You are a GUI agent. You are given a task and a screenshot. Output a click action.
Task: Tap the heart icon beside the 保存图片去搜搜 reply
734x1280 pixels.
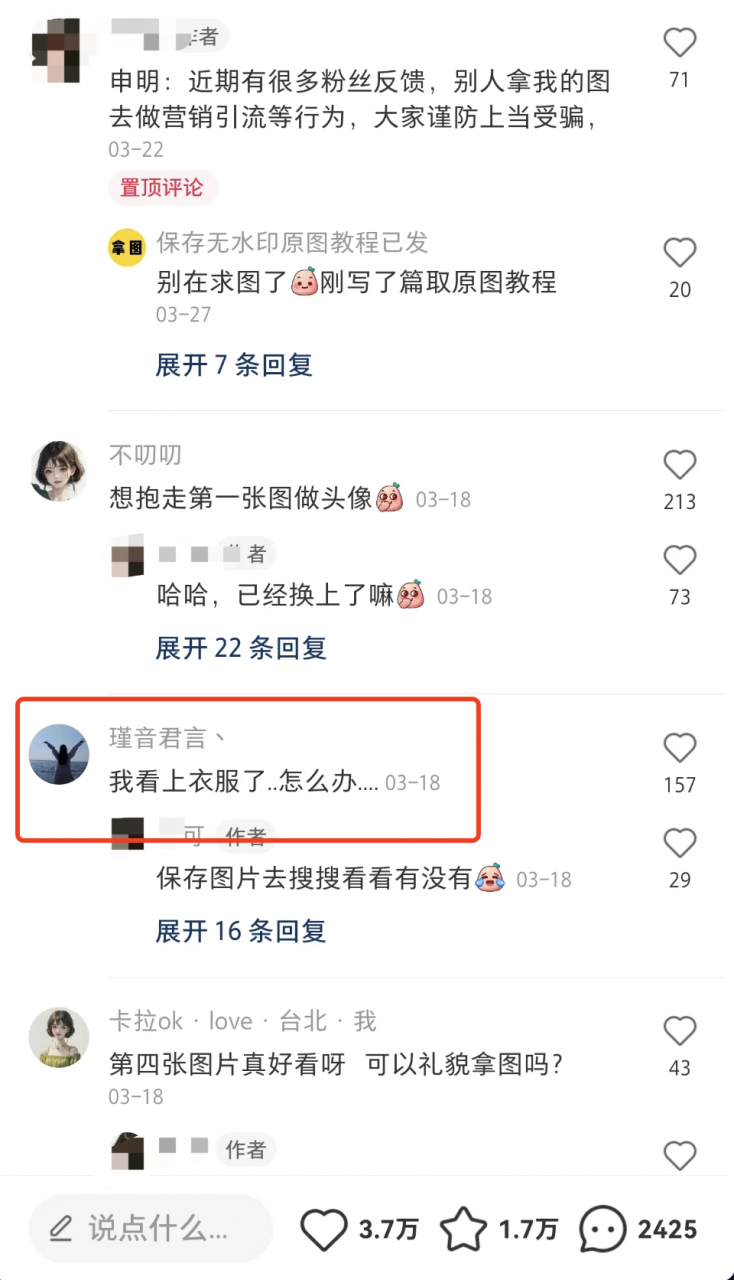click(x=679, y=843)
